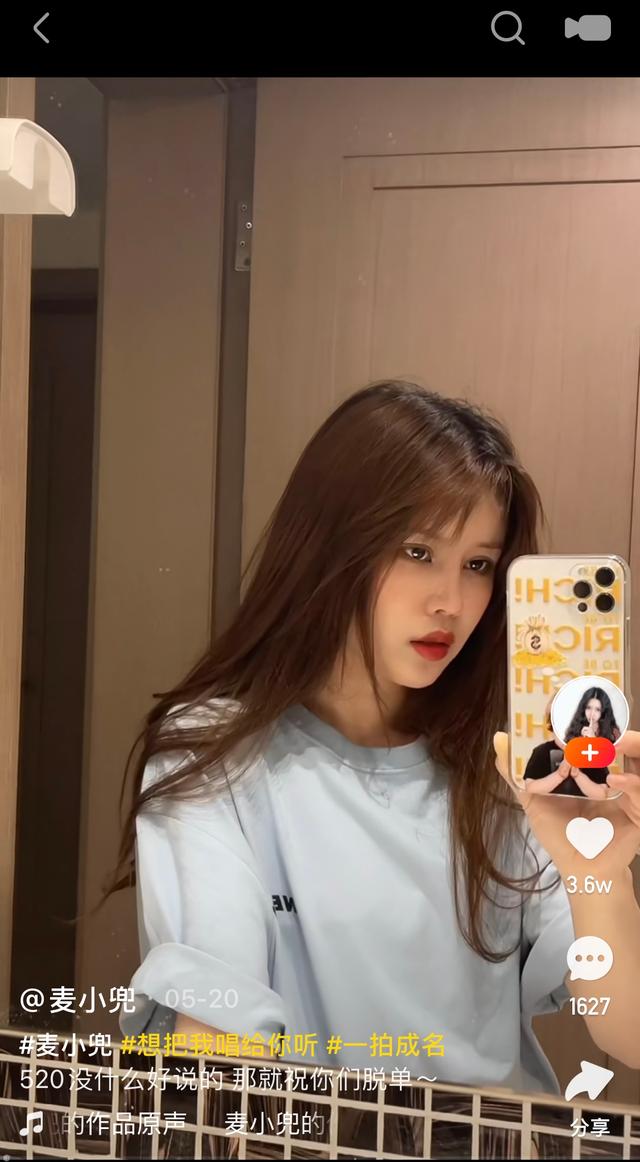This screenshot has height=1162, width=640.
Task: Open the creator's profile avatar
Action: point(589,709)
